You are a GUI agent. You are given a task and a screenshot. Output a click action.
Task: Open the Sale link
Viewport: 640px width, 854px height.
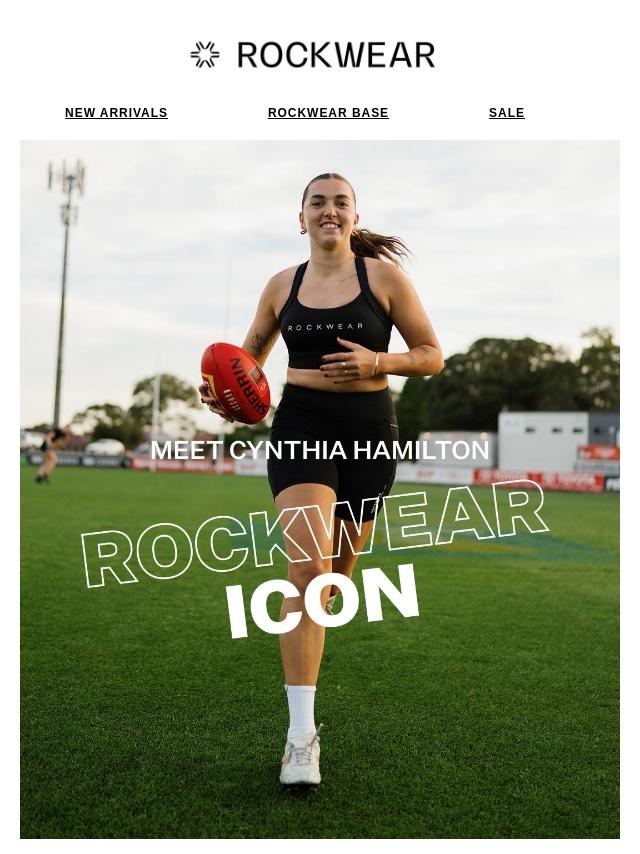tap(506, 113)
